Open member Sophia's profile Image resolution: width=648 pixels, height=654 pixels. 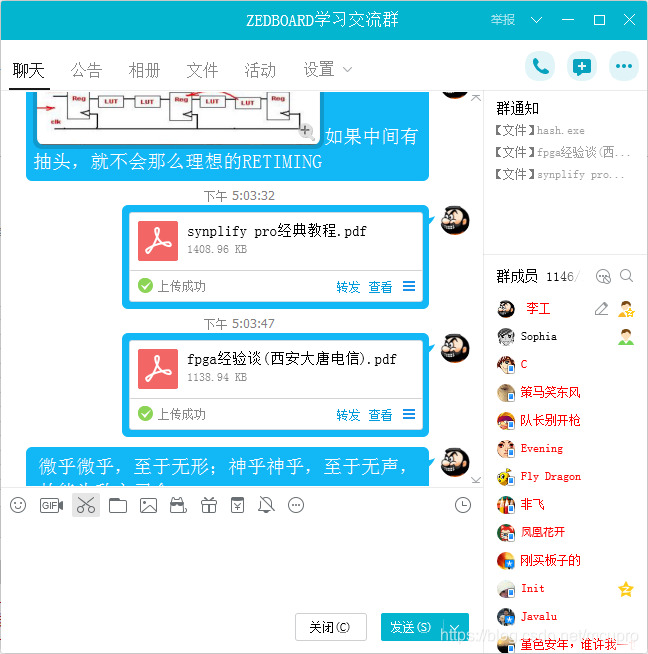[x=539, y=337]
